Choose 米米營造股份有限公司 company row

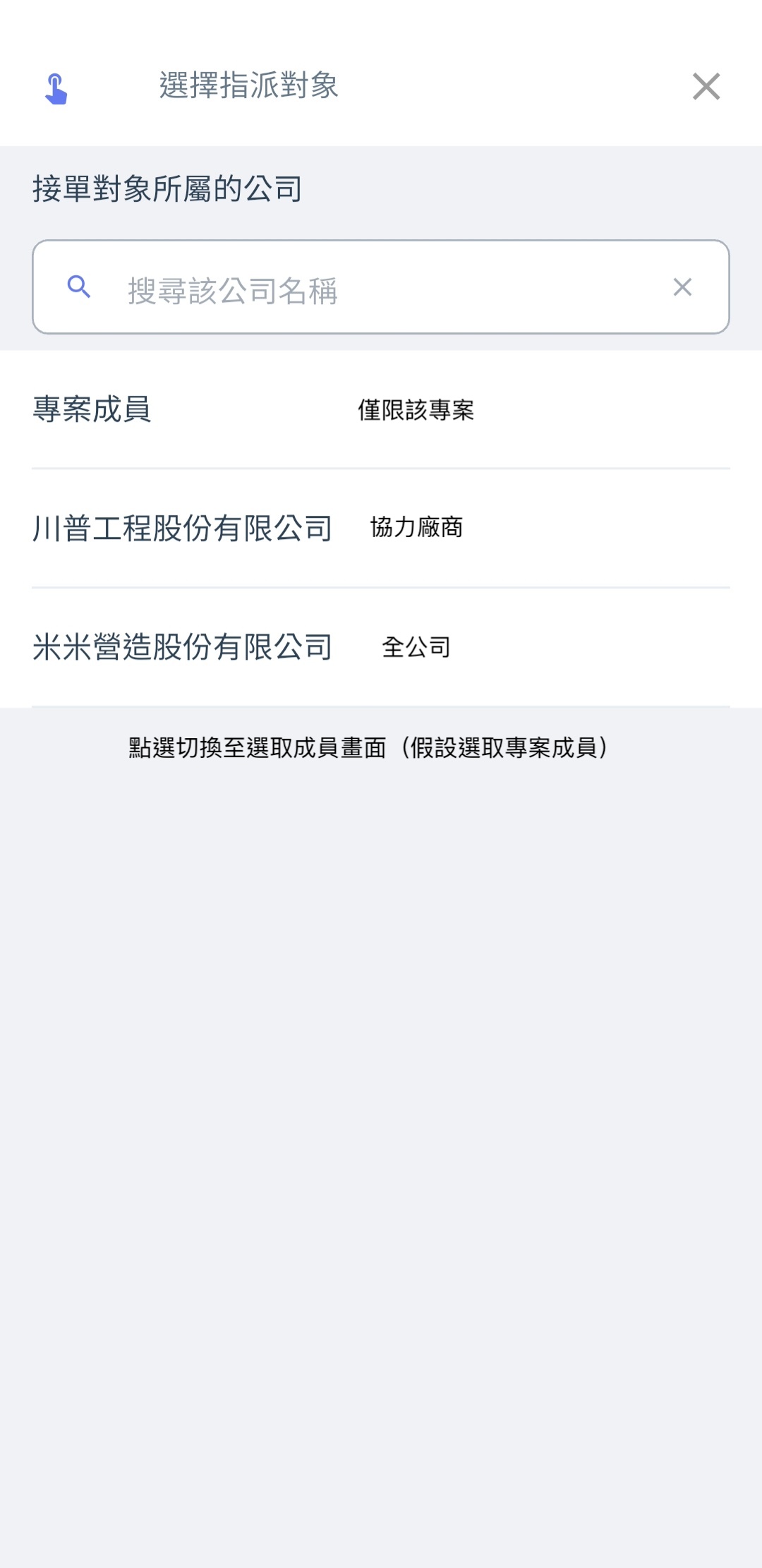(x=381, y=646)
